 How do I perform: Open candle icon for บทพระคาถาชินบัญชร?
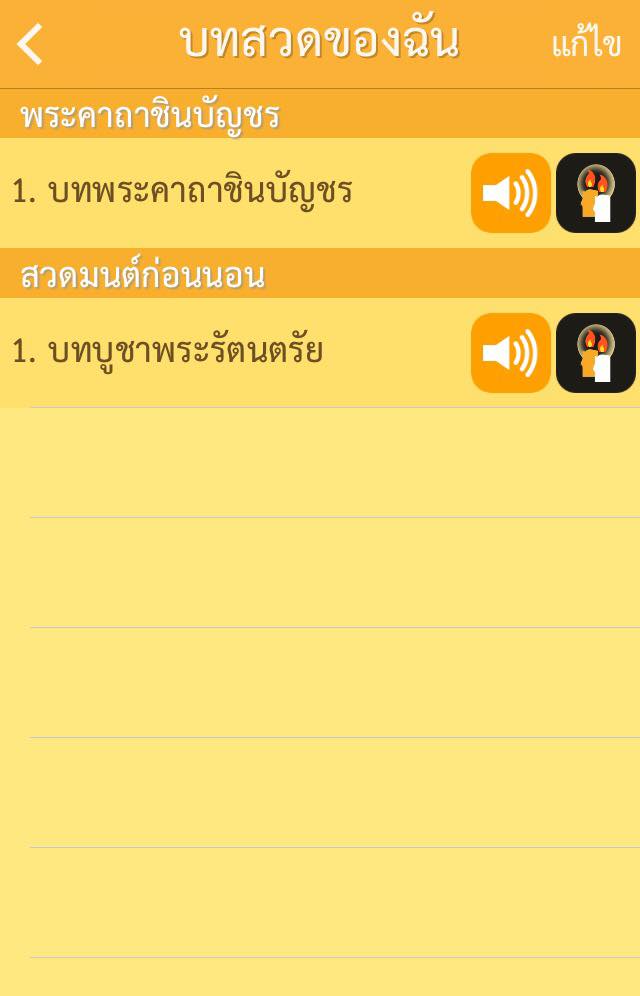(596, 193)
